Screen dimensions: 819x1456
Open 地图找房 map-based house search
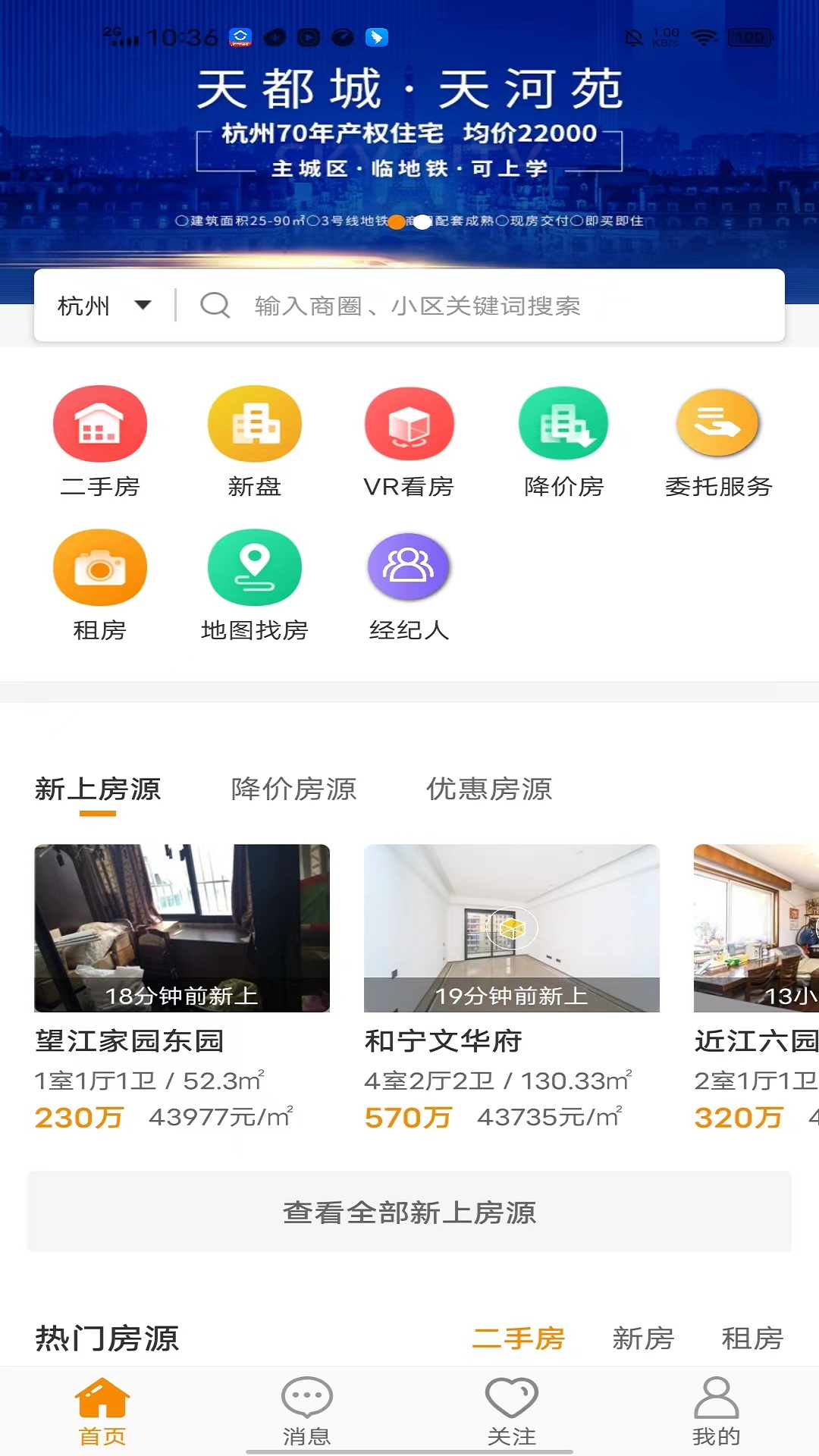pyautogui.click(x=255, y=566)
